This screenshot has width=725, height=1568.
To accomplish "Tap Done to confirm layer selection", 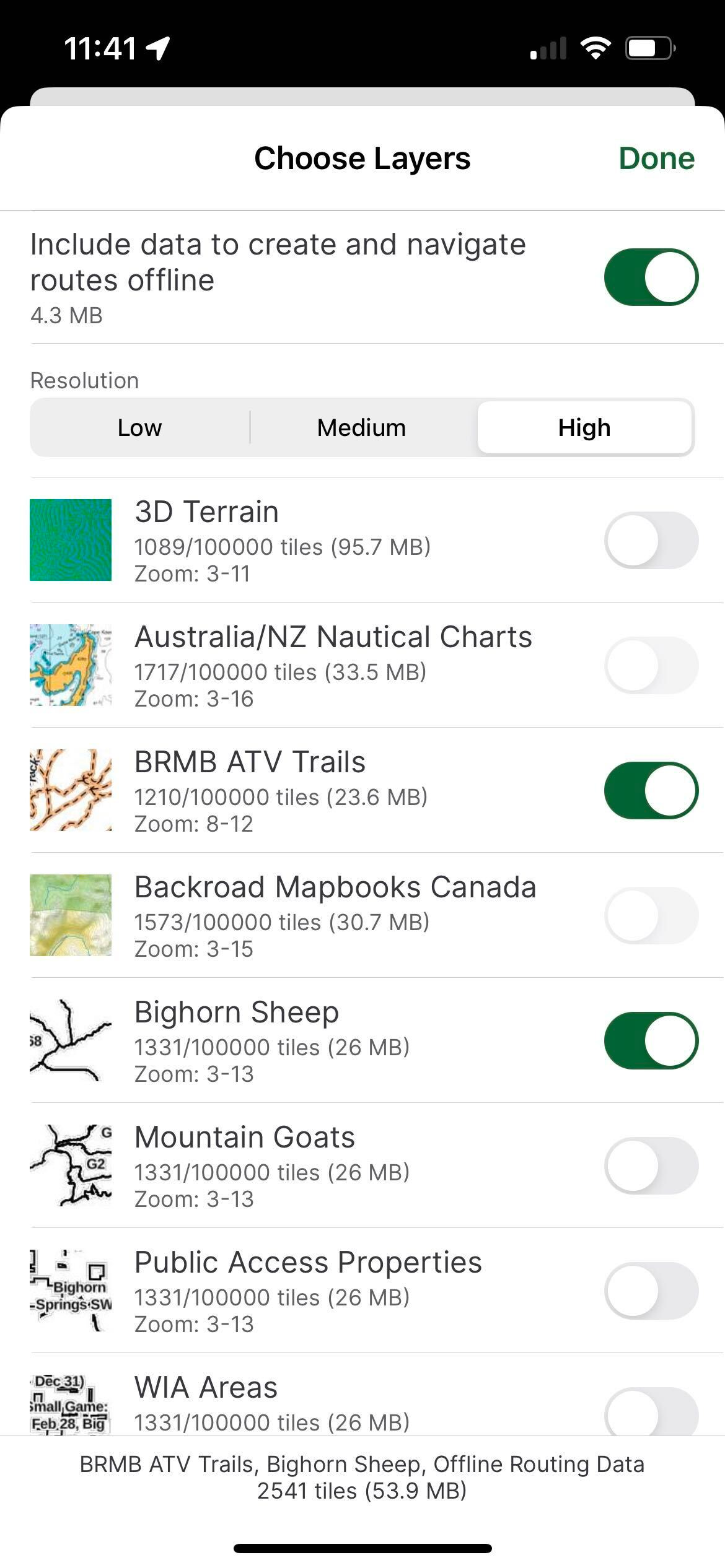I will point(656,159).
